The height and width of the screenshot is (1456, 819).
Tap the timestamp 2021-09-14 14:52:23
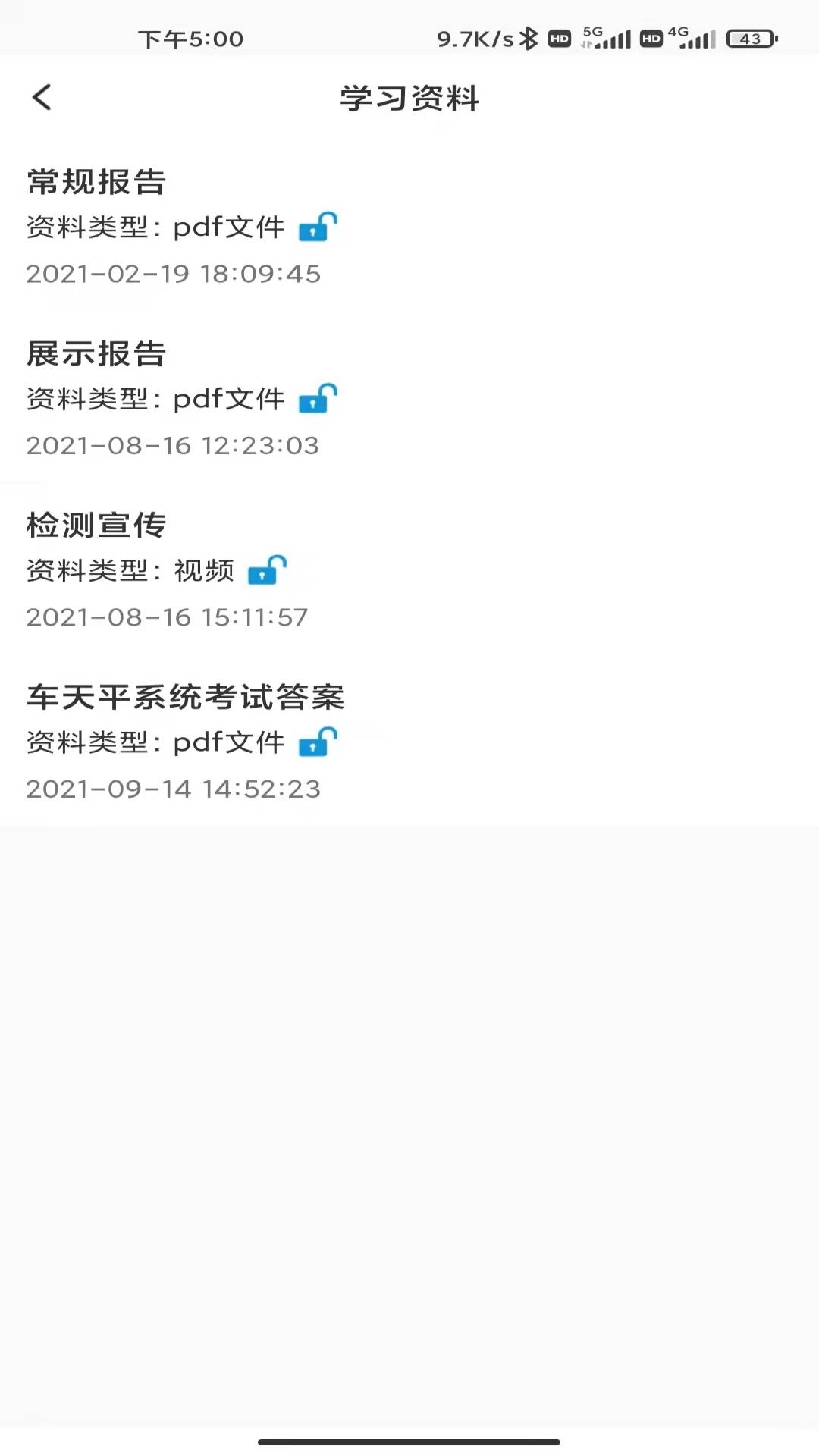pyautogui.click(x=174, y=789)
